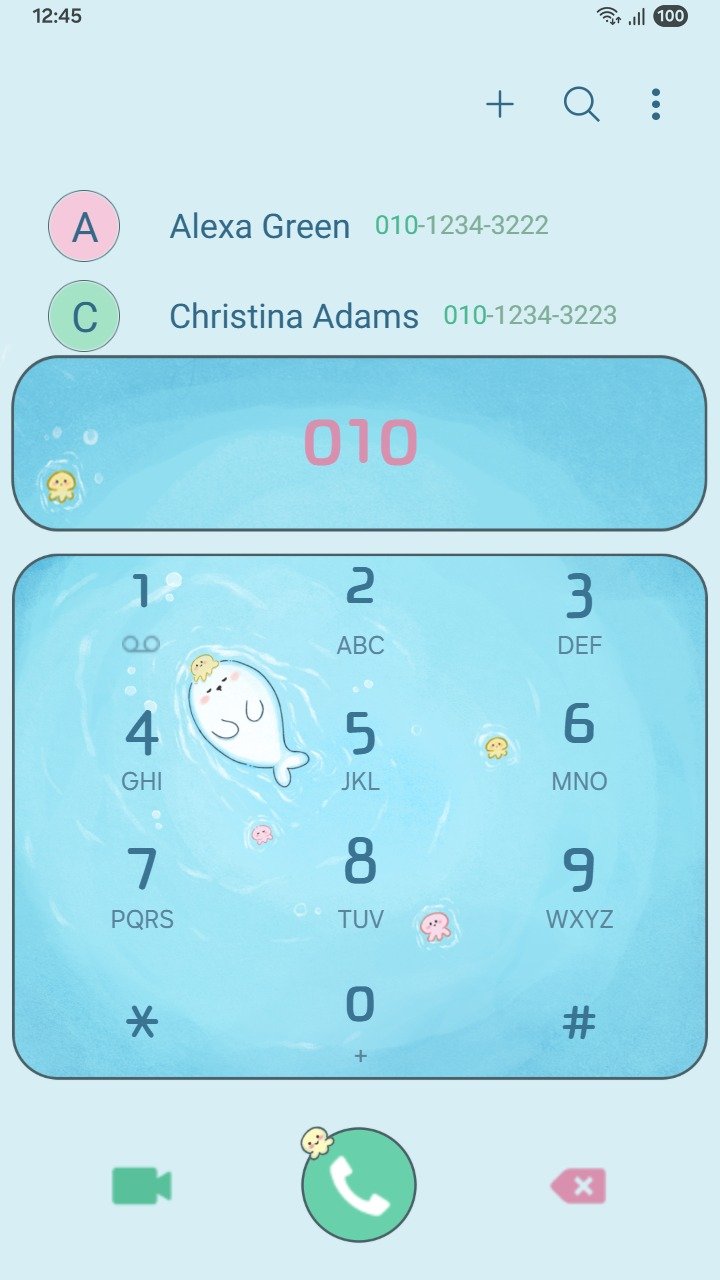Screen dimensions: 720x1280
Task: Start a video call
Action: tap(141, 1186)
